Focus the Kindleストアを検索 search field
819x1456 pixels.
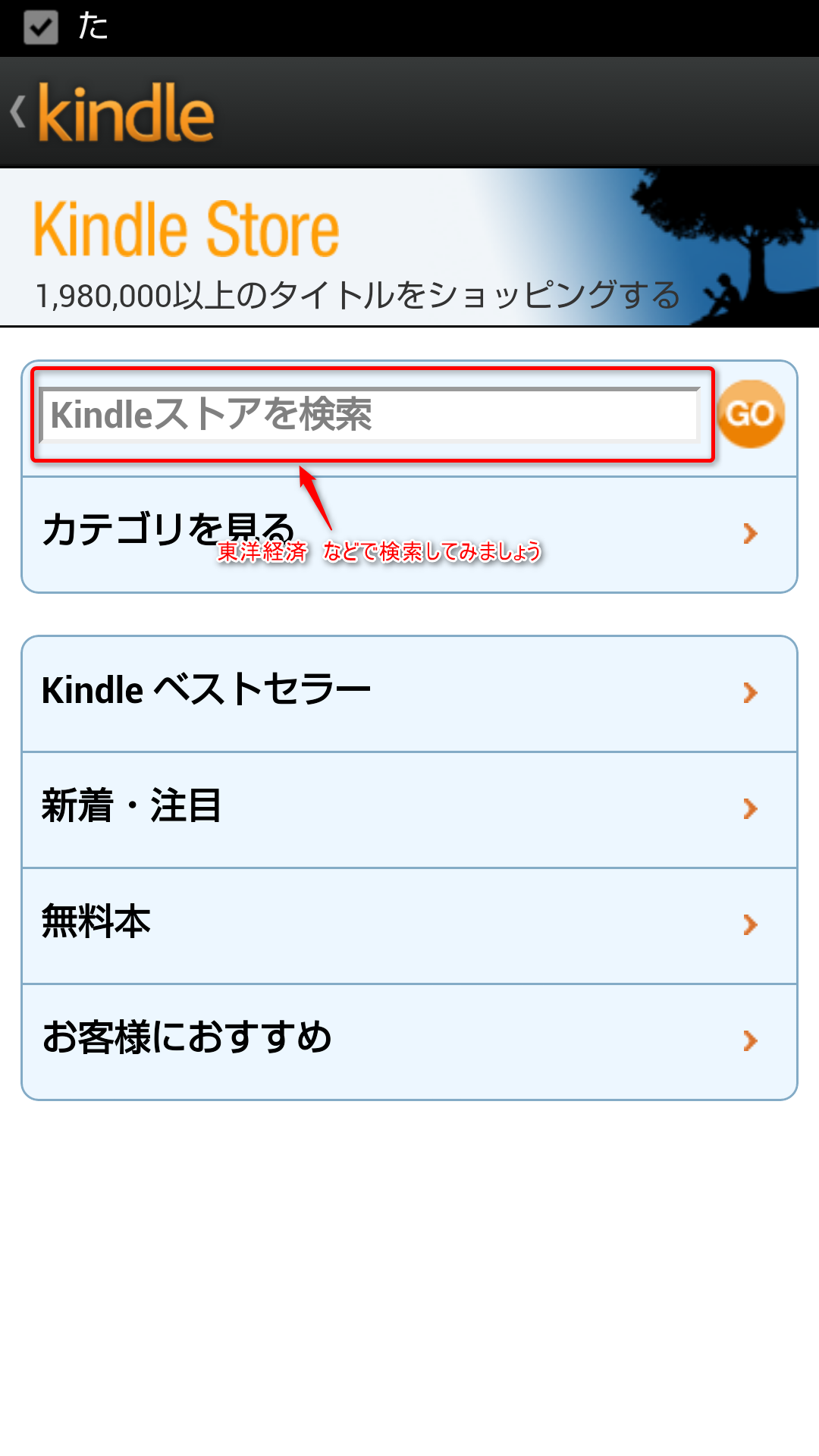click(x=369, y=414)
